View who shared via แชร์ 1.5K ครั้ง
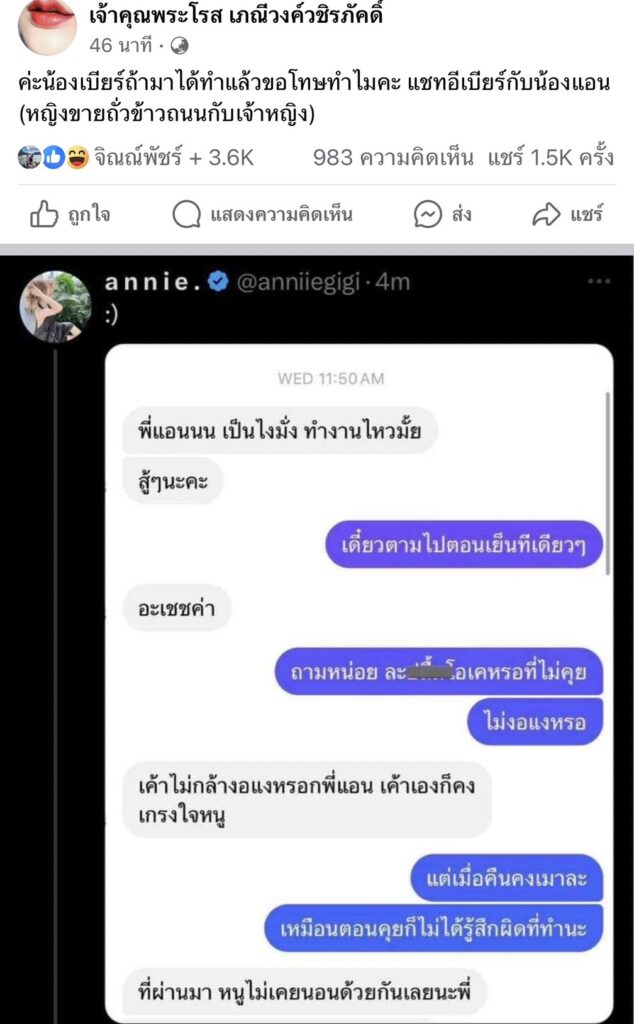Viewport: 634px width, 1024px height. tap(551, 158)
